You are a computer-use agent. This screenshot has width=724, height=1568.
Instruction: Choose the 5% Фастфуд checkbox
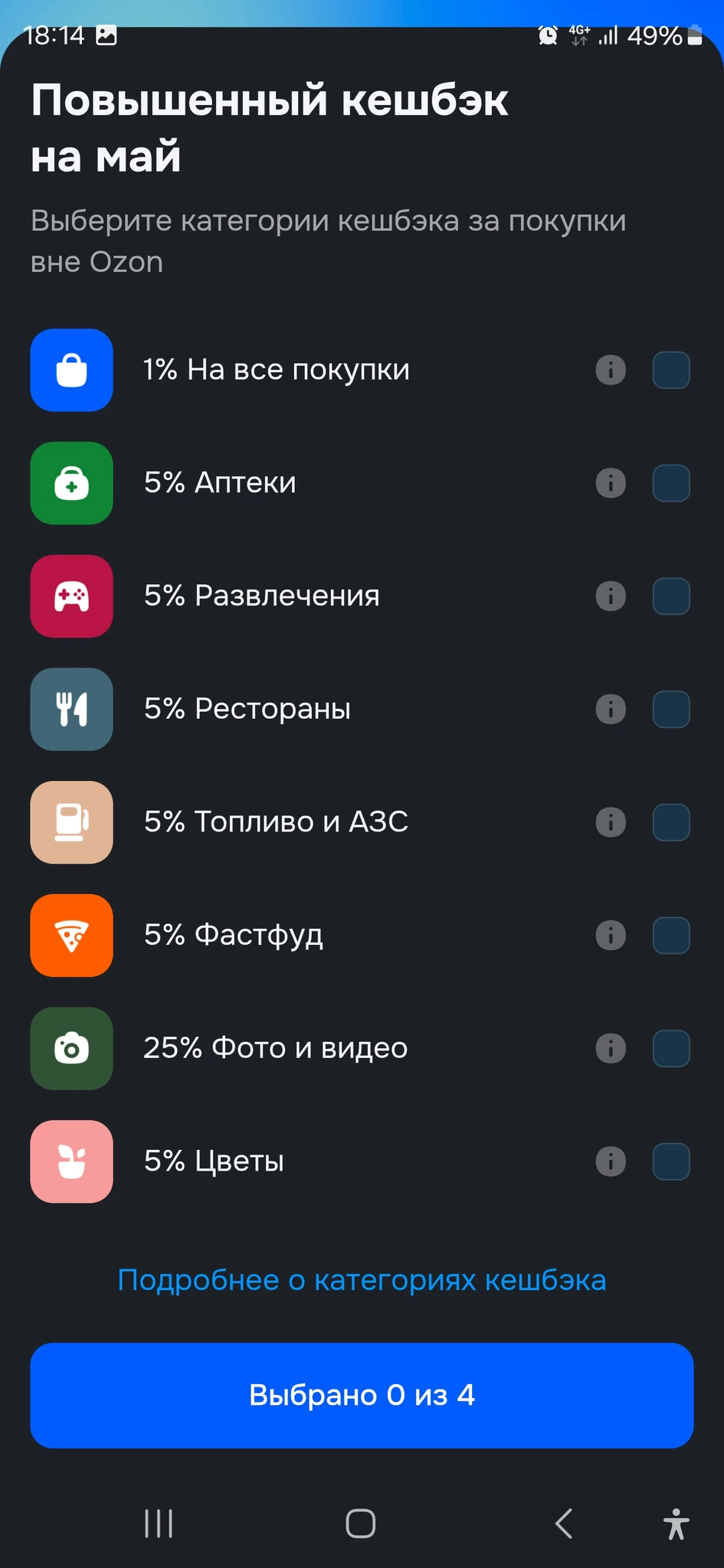671,936
